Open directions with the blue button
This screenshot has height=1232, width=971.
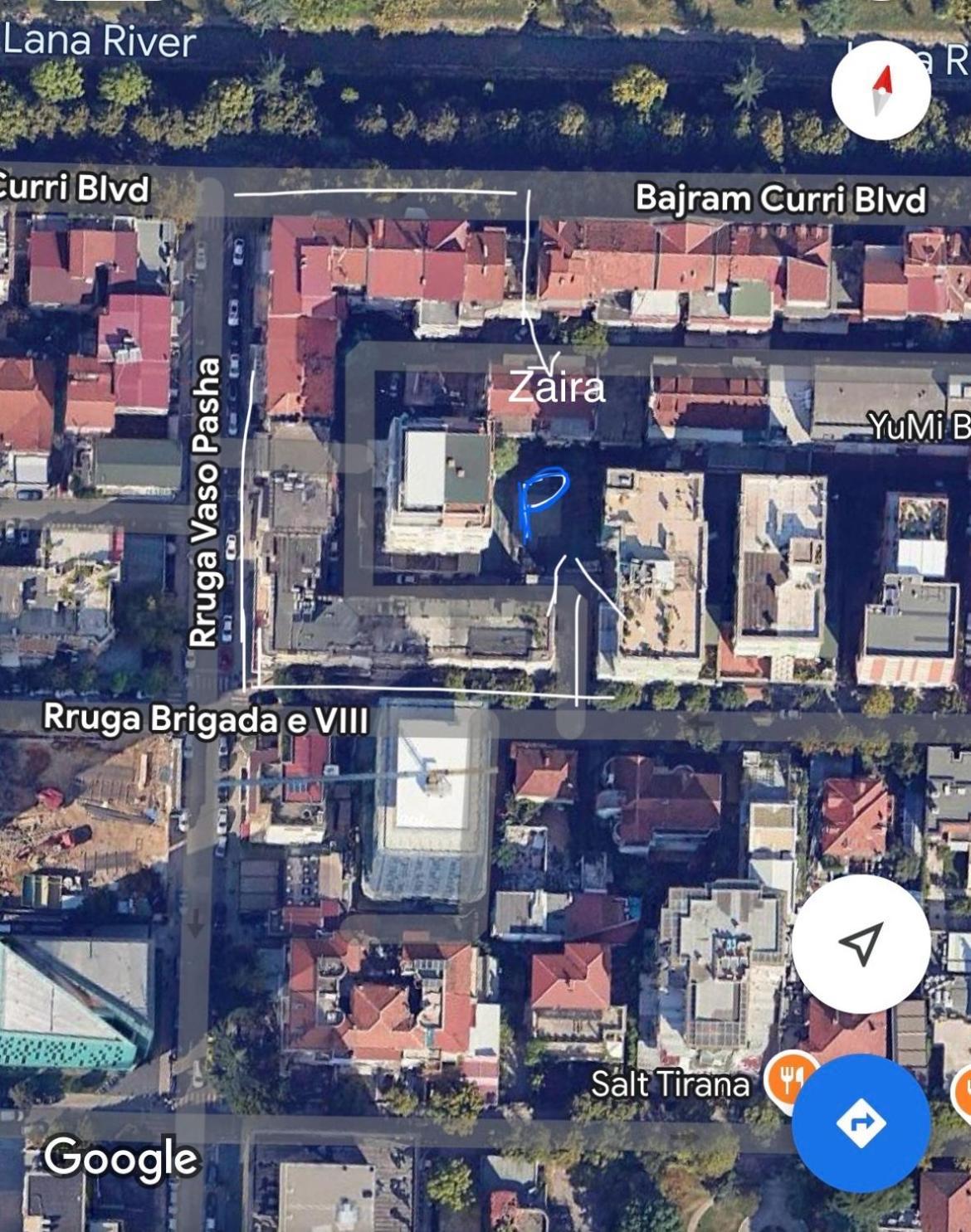pyautogui.click(x=861, y=1123)
